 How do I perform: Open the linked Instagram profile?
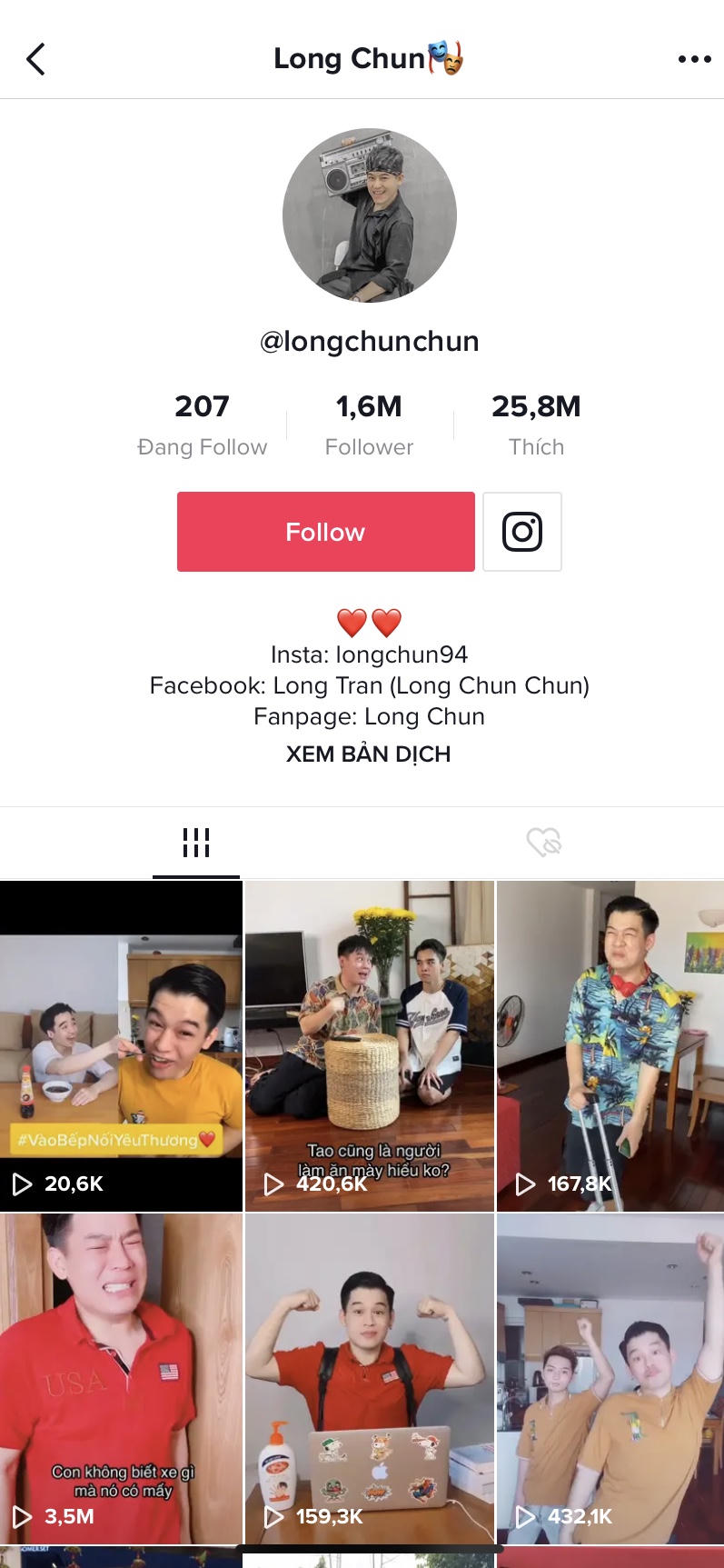coord(522,532)
